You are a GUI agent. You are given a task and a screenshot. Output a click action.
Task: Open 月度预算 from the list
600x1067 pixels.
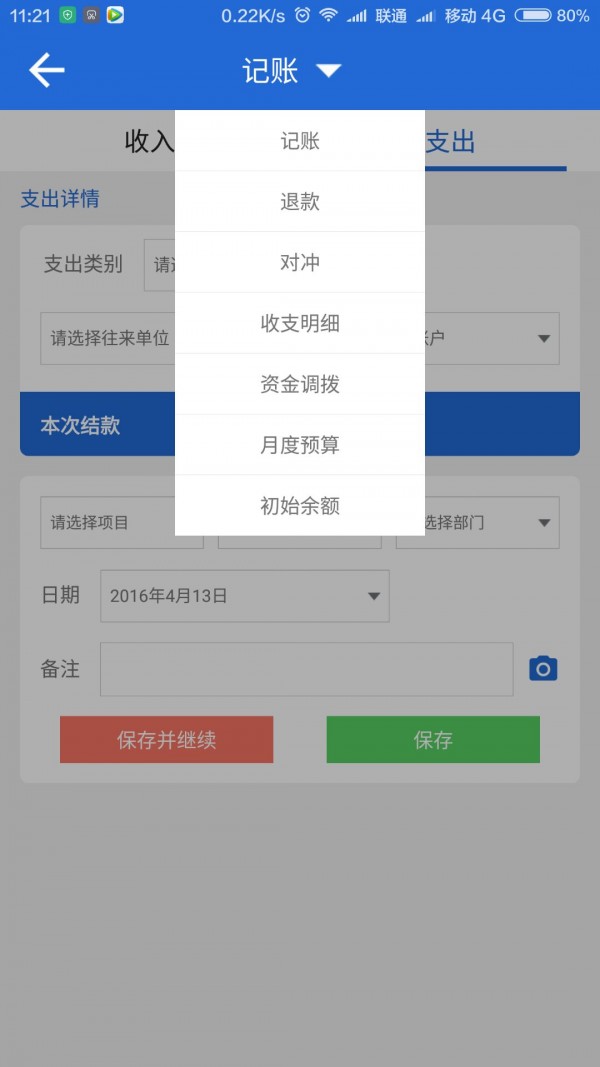[x=300, y=445]
